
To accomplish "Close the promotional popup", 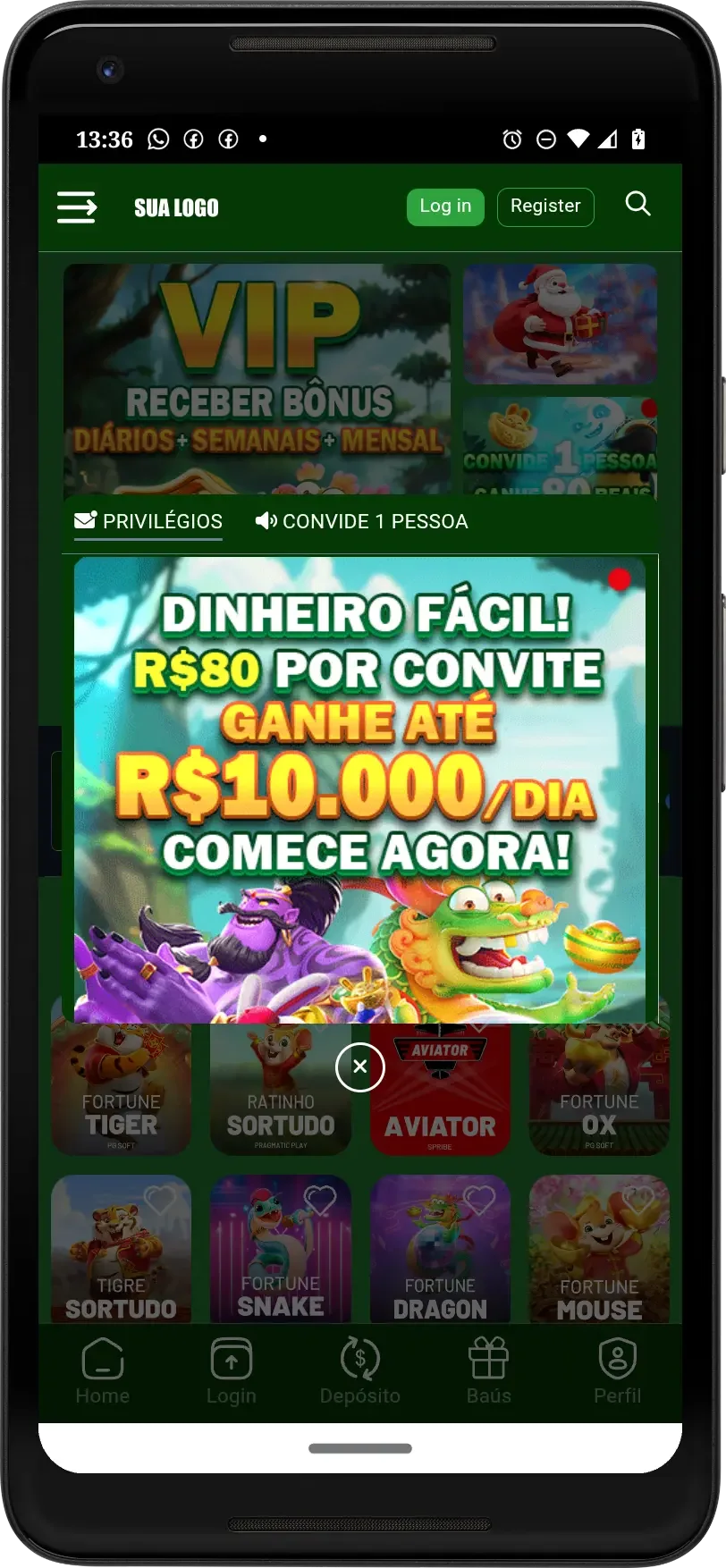I will (359, 1066).
